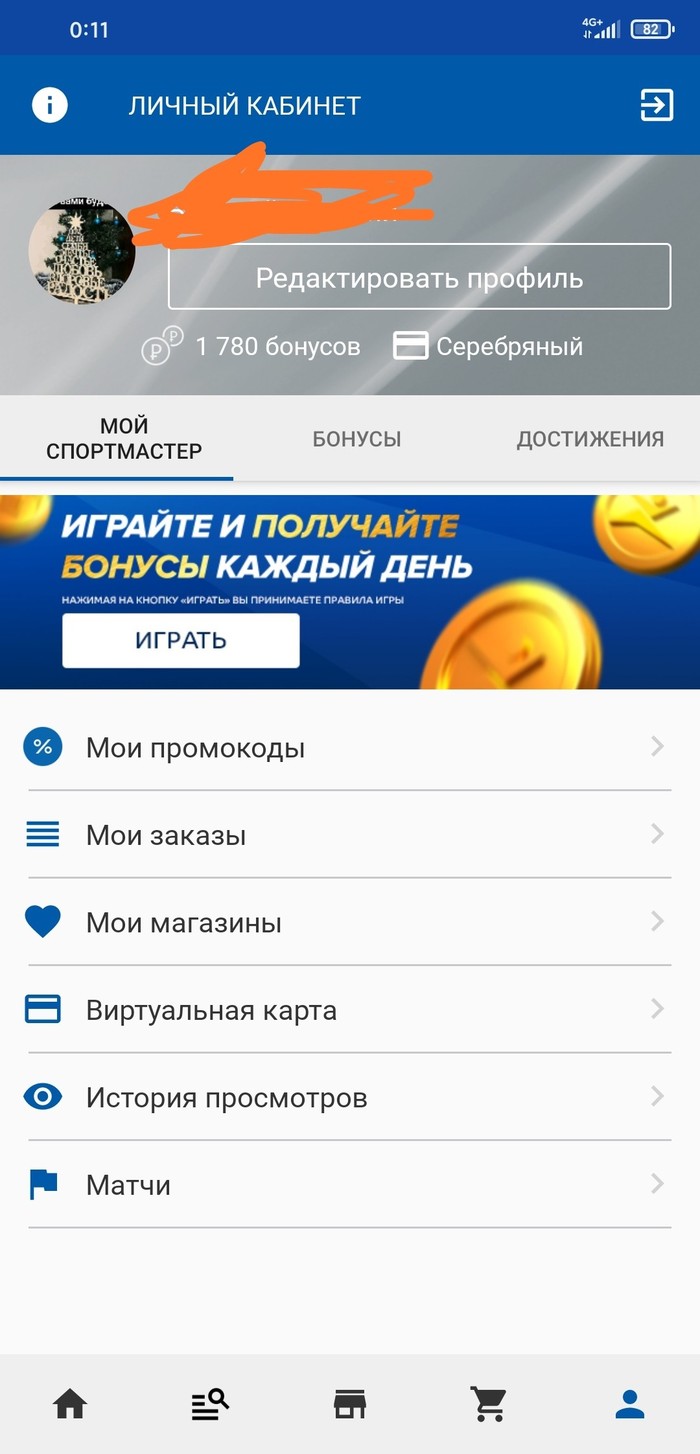Switch to the ДОСТИЖЕНИЯ tab
The height and width of the screenshot is (1454, 700).
pos(590,439)
